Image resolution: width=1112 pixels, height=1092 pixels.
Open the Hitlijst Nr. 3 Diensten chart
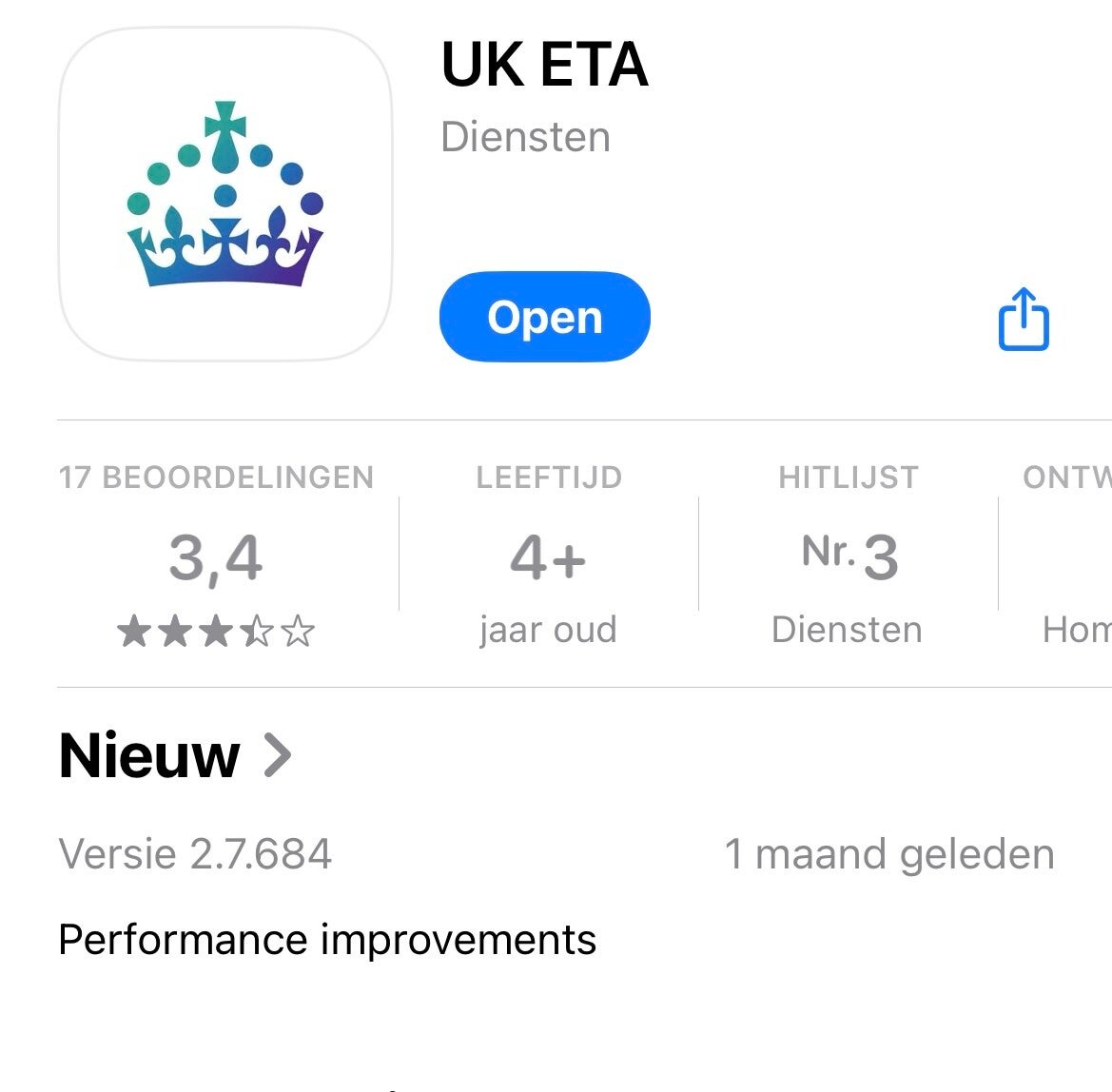(x=848, y=556)
